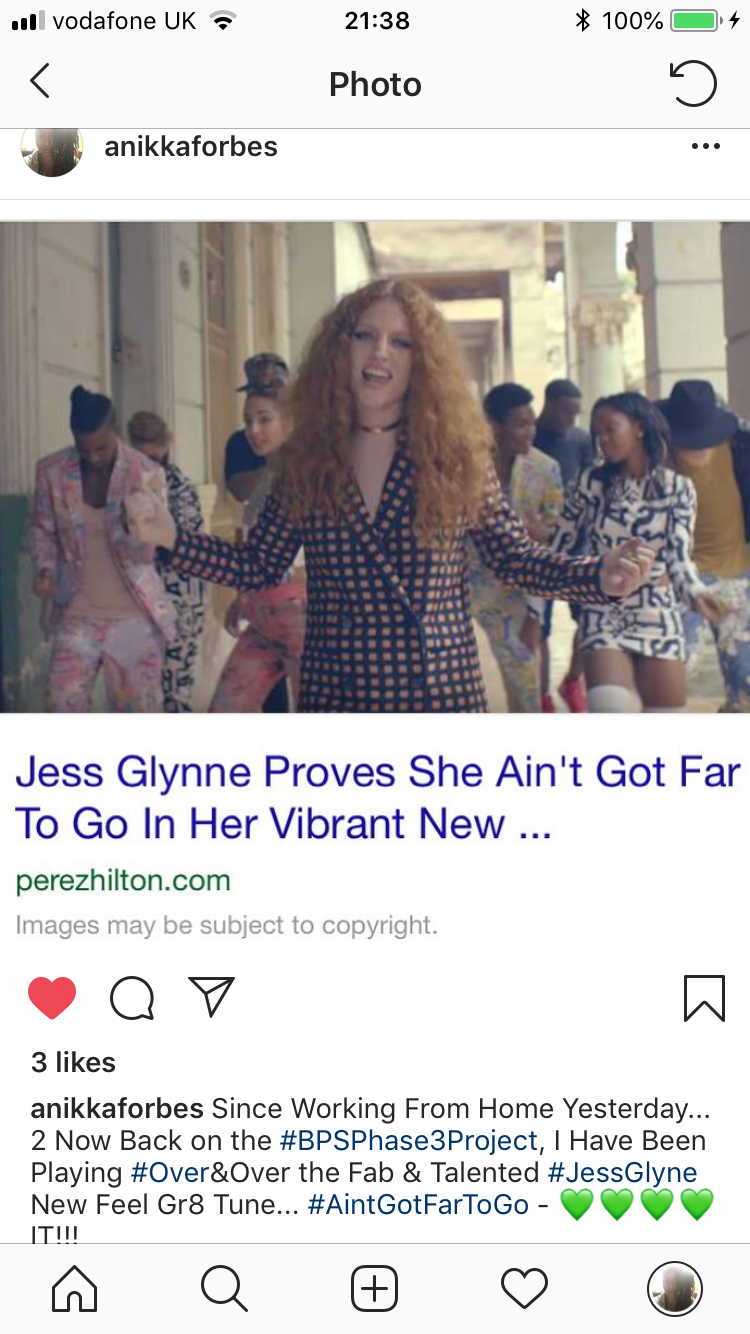Open comments with the speech bubble
The height and width of the screenshot is (1334, 750).
(132, 997)
